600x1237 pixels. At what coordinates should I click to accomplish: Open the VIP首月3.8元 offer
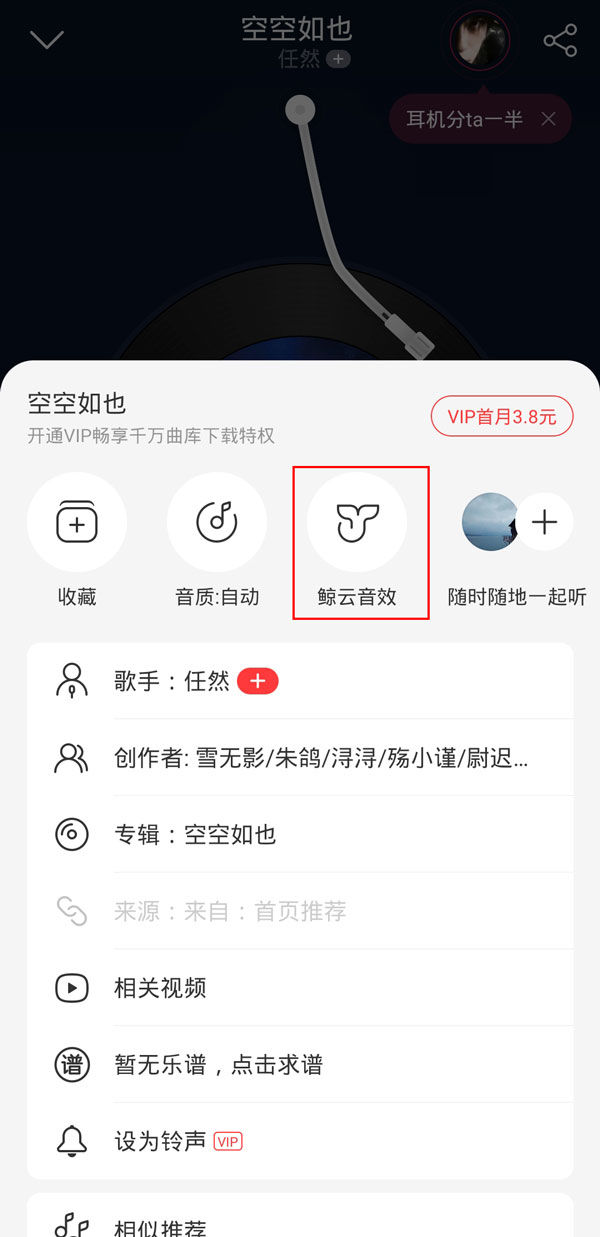click(502, 416)
